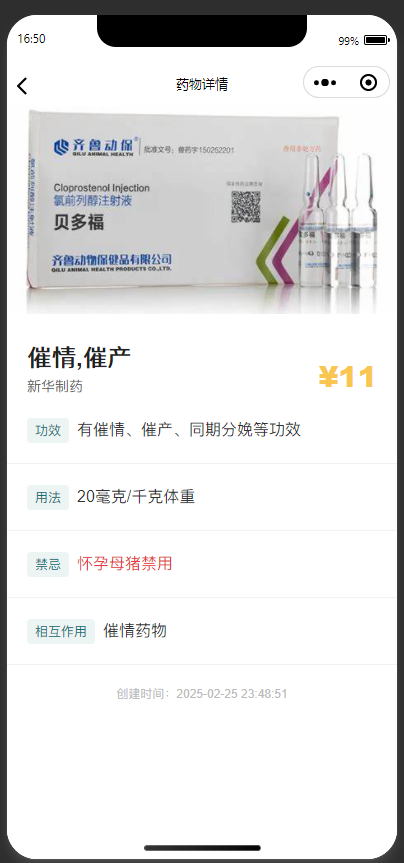Image resolution: width=404 pixels, height=863 pixels.
Task: Open the mini program three-dot menu
Action: pyautogui.click(x=325, y=83)
